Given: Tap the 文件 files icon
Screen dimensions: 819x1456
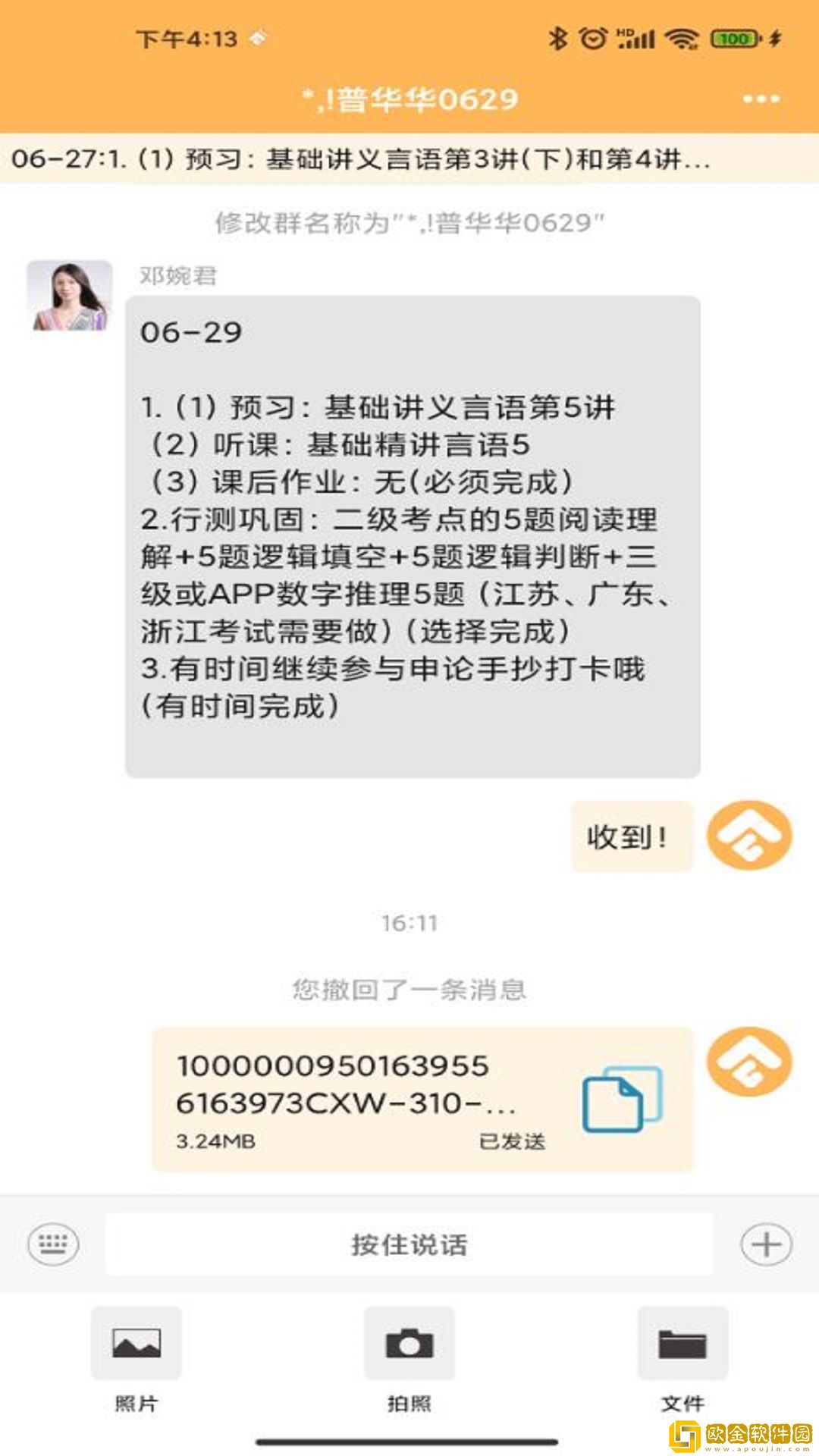Looking at the screenshot, I should [681, 1344].
